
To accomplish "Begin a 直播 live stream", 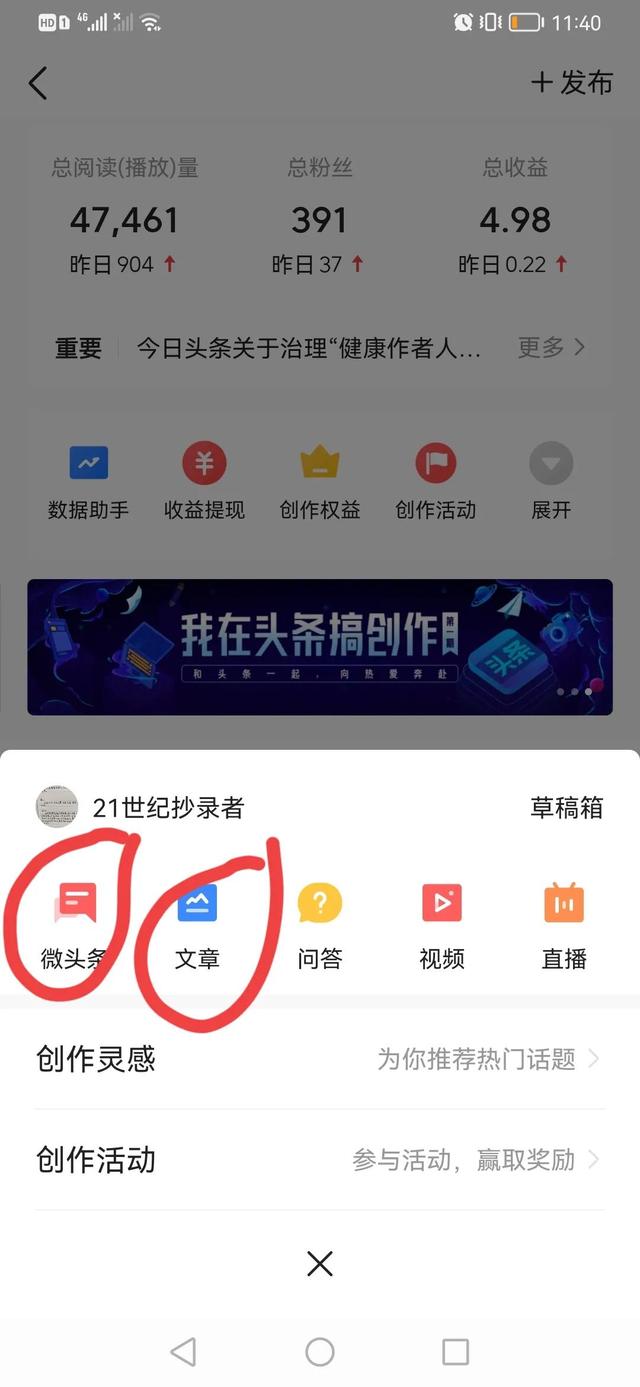I will 564,921.
